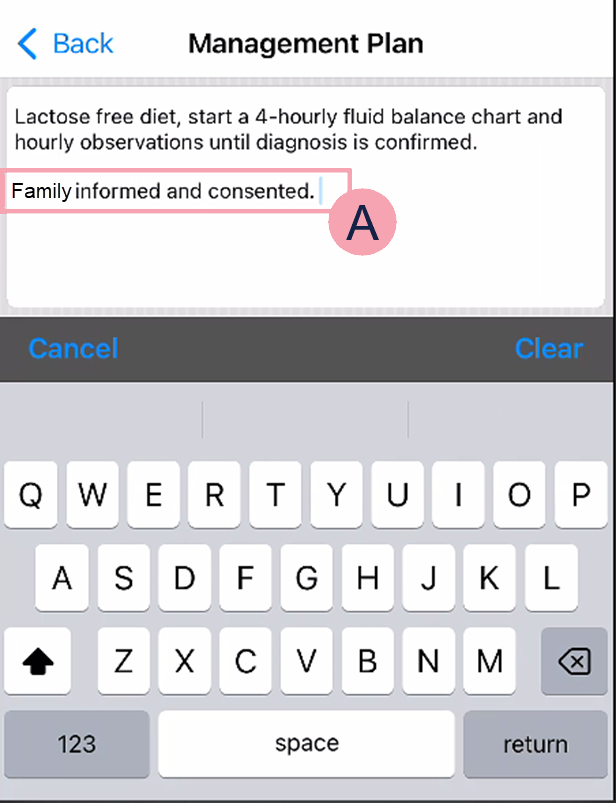The height and width of the screenshot is (803, 616).
Task: Enable shift on the keyboard
Action: (x=38, y=661)
